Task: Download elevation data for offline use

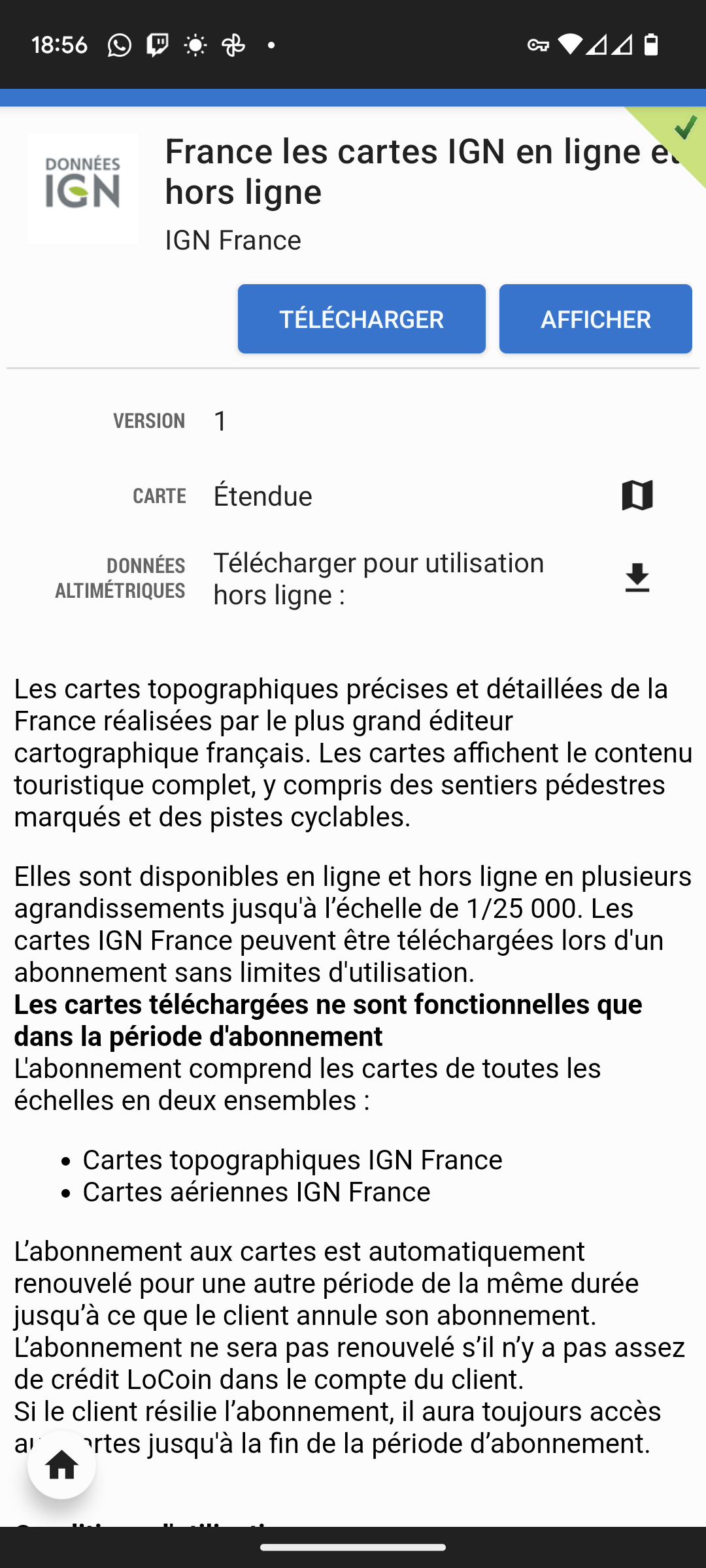Action: [637, 578]
